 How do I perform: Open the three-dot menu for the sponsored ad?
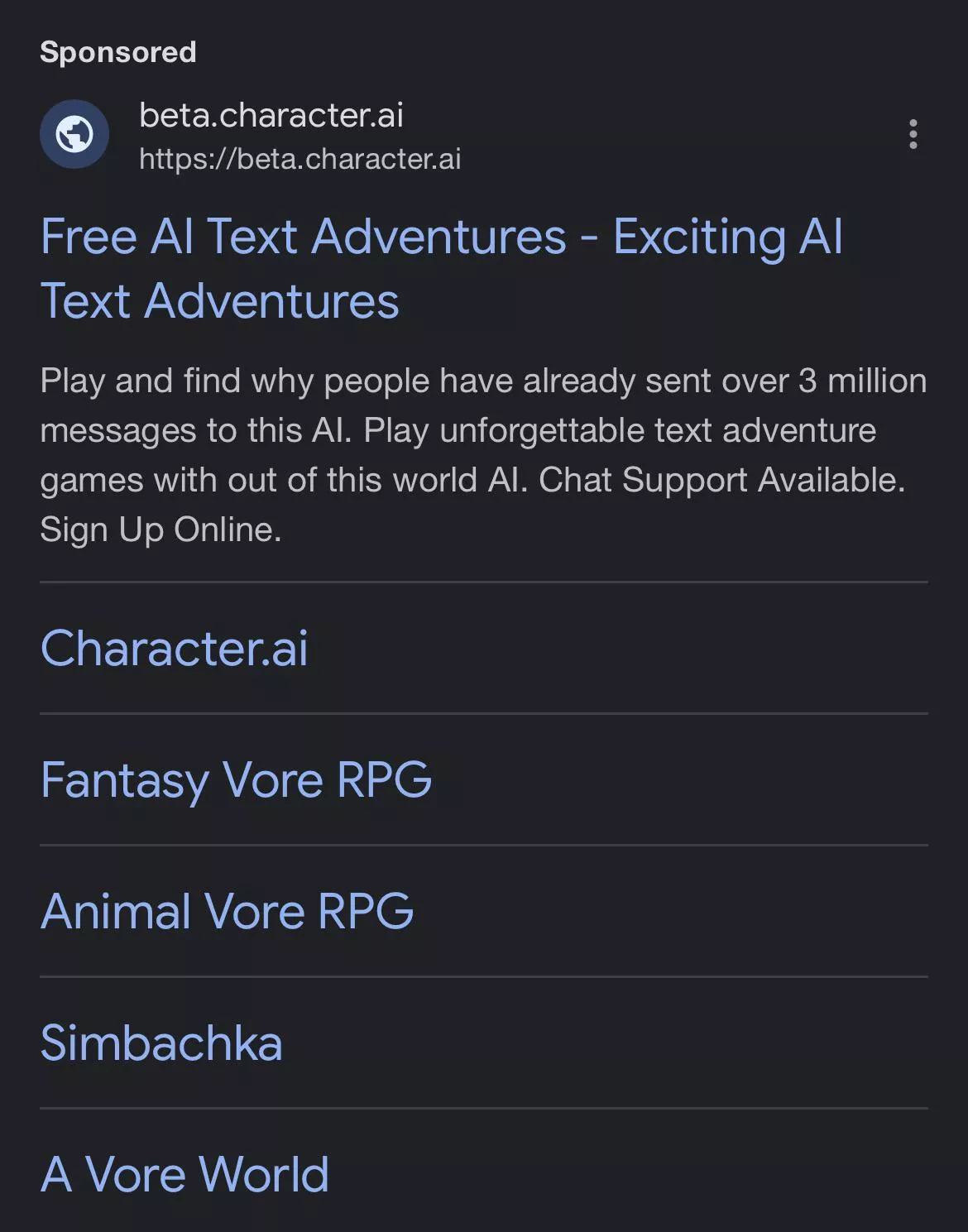click(913, 134)
